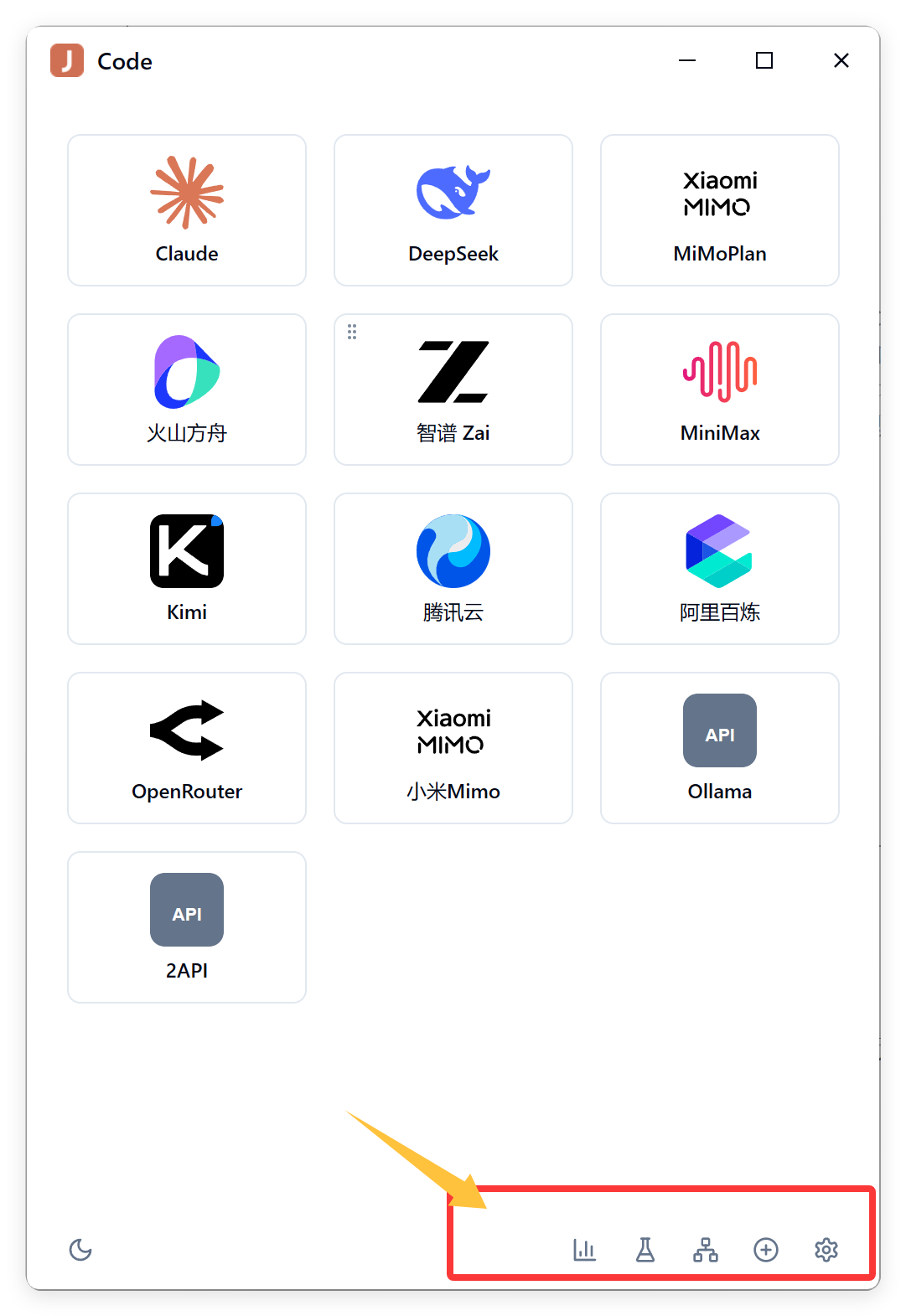Open the 小米Mimo card
This screenshot has height=1316, width=906.
pyautogui.click(x=453, y=748)
